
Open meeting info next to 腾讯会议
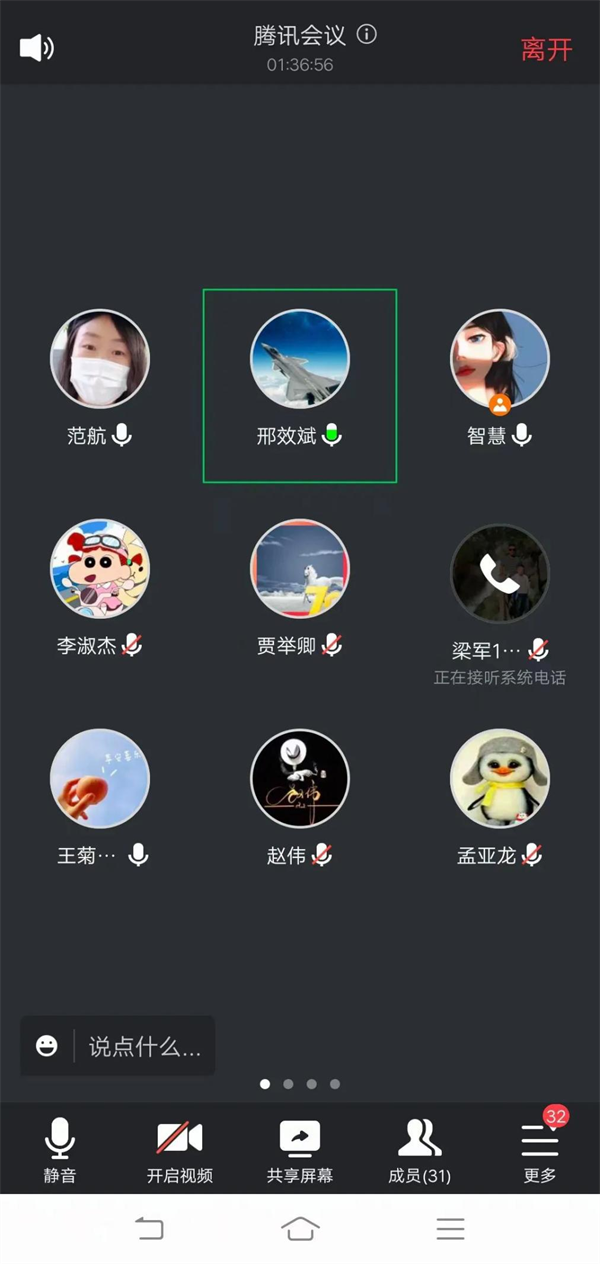[x=367, y=35]
